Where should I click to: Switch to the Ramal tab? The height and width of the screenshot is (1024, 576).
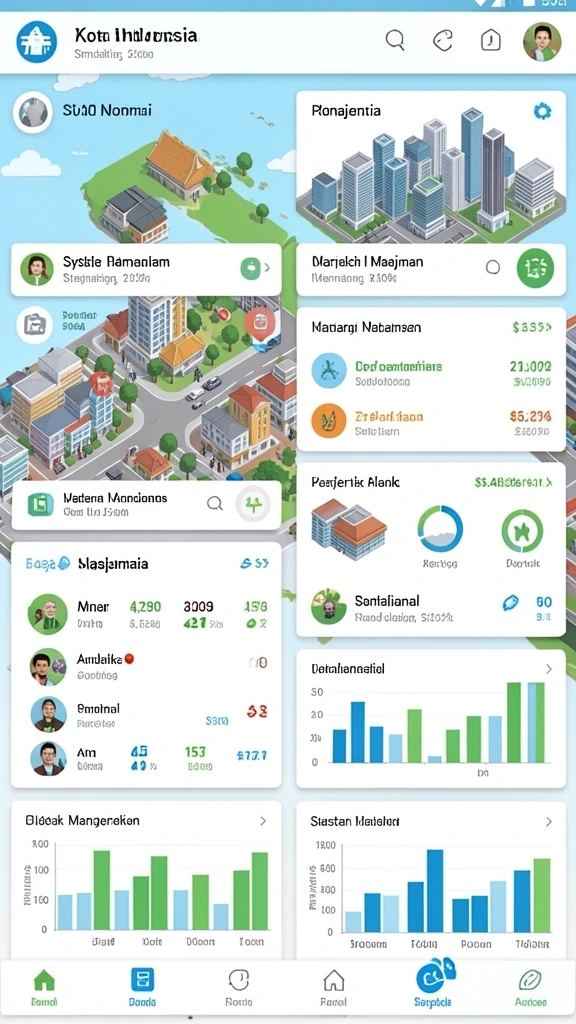tap(334, 986)
